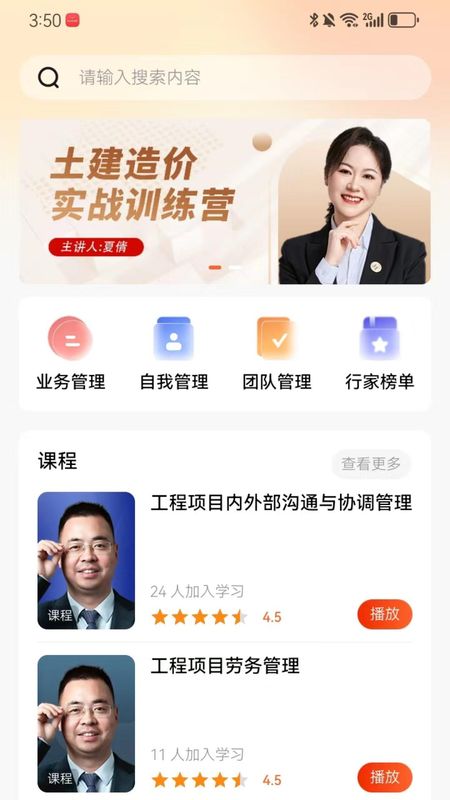Open 业务管理 category
450x800 pixels.
point(70,354)
